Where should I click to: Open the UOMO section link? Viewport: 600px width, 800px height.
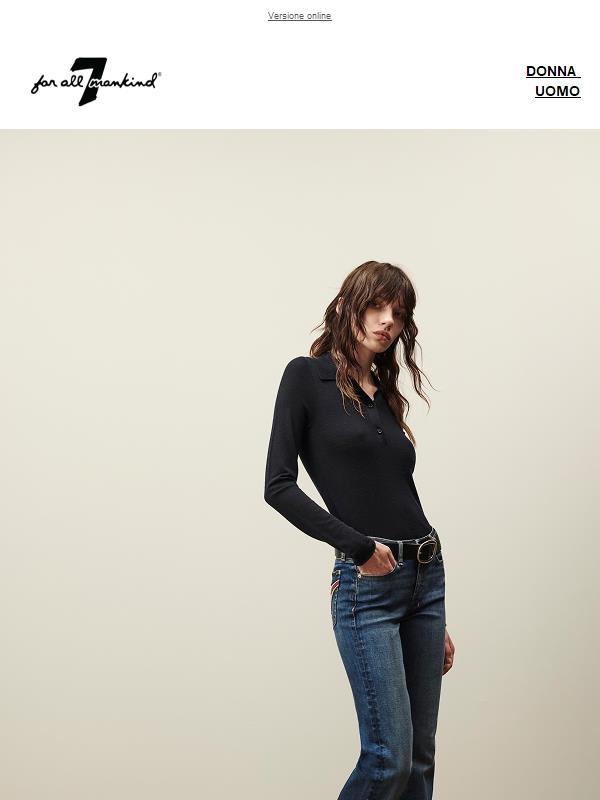(x=557, y=91)
